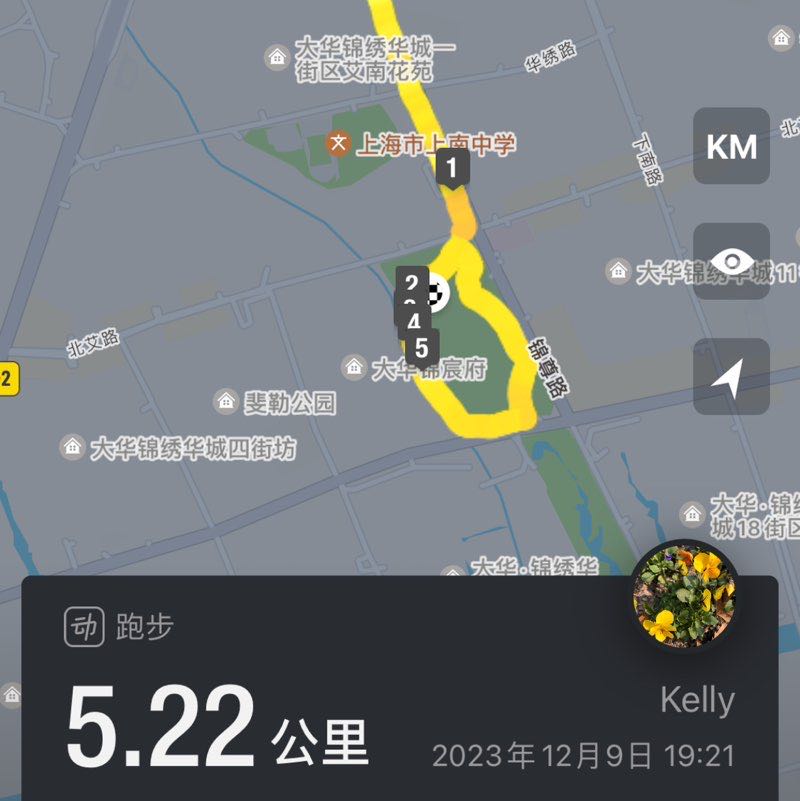Recenter the map with the location arrow
The image size is (800, 801).
(731, 377)
